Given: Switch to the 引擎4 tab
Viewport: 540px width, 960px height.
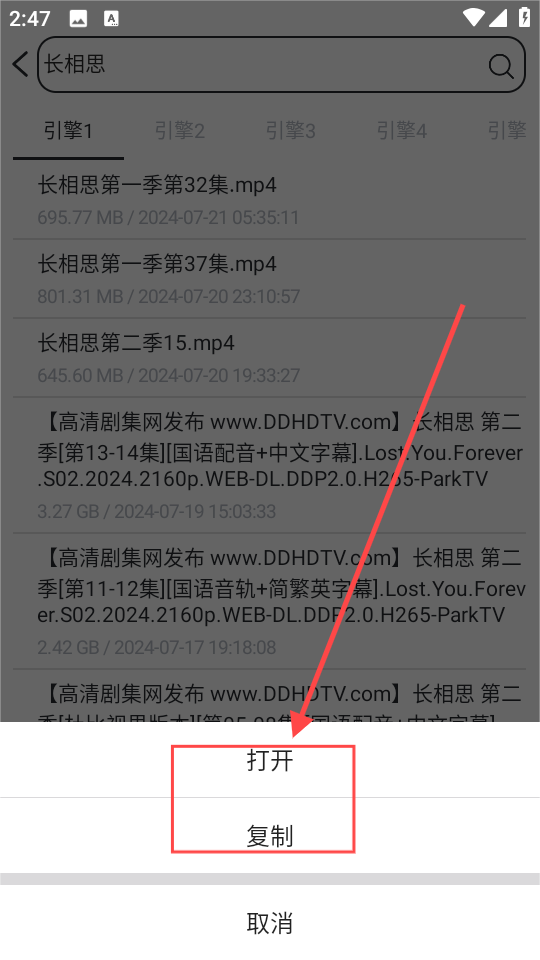Looking at the screenshot, I should click(401, 130).
